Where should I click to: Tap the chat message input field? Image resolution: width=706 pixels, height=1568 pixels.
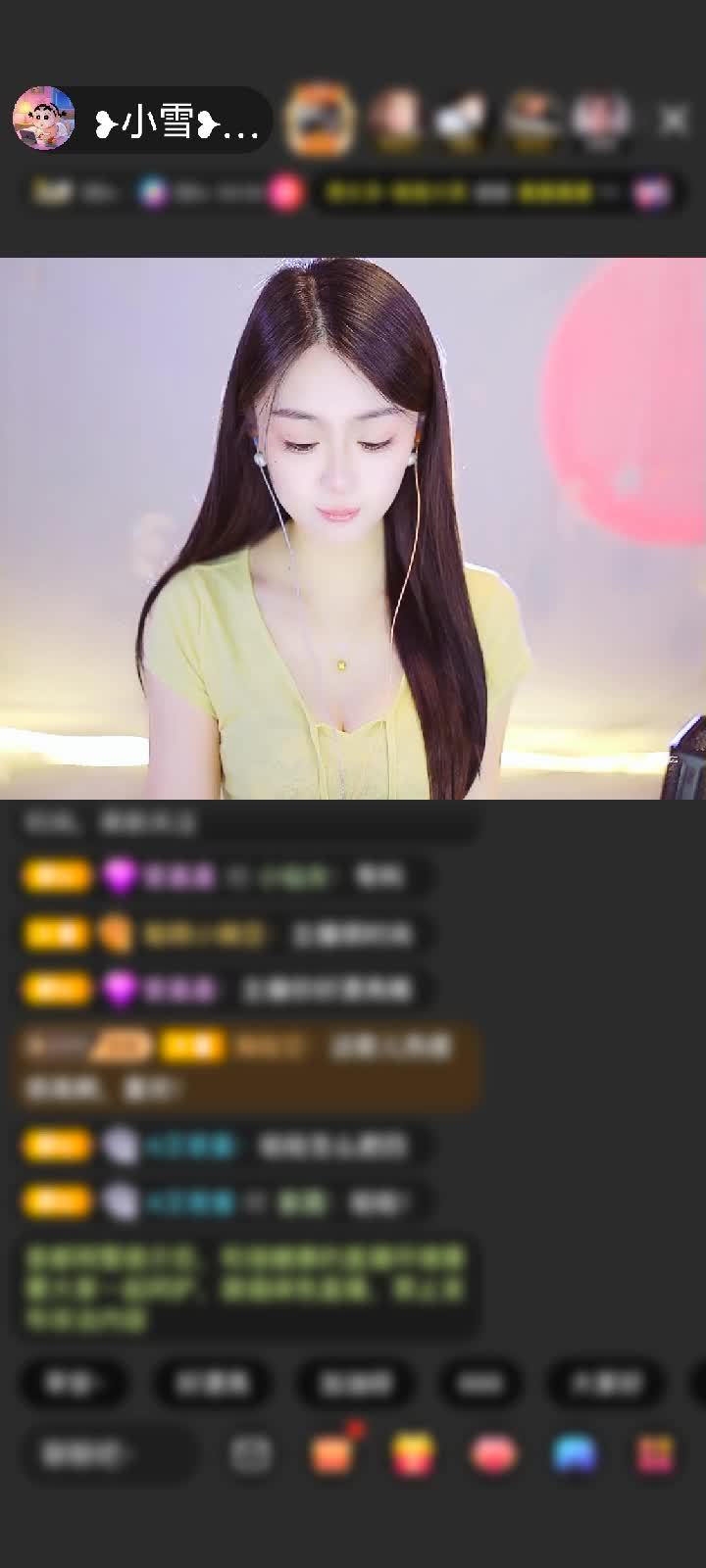108,1454
